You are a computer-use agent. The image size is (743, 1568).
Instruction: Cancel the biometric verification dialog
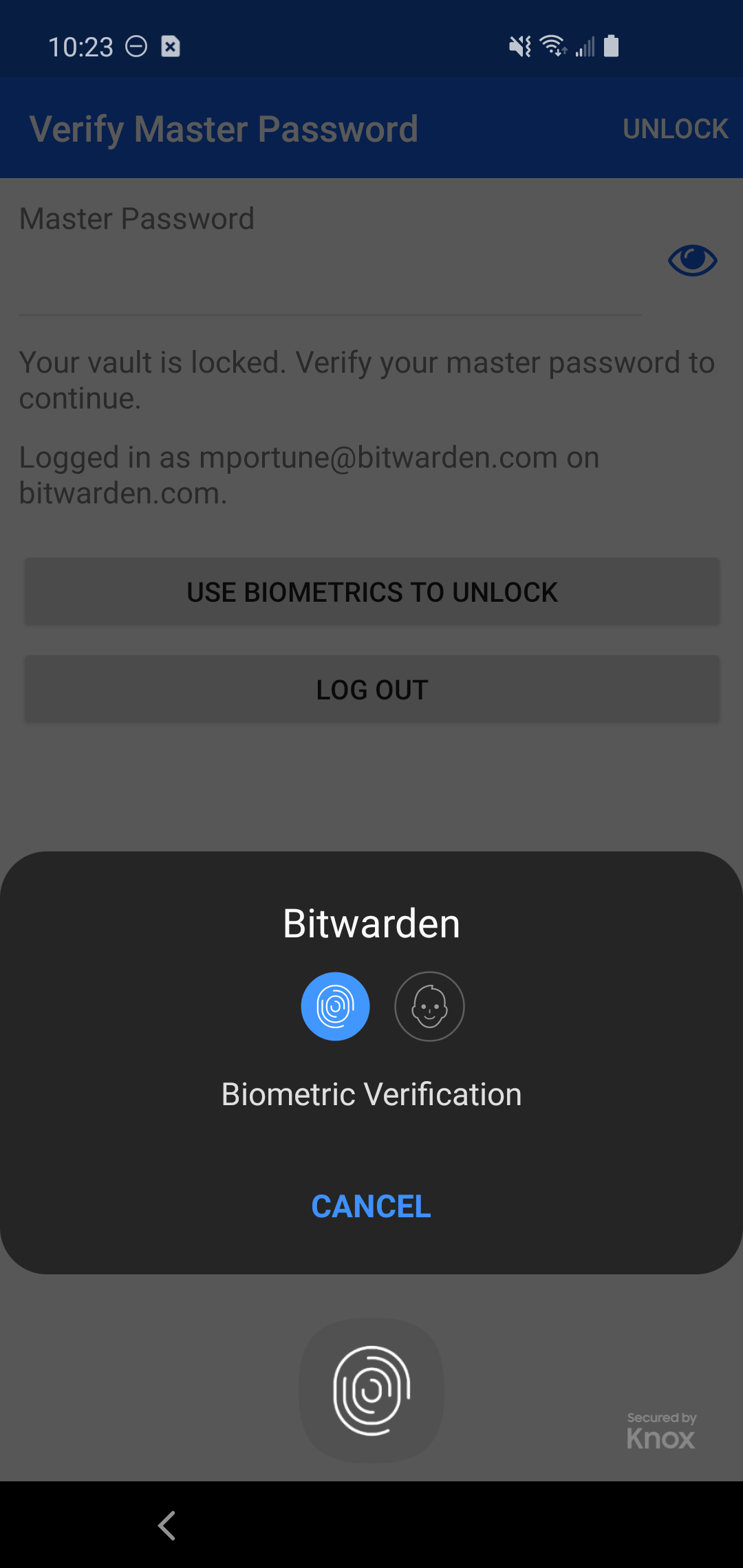371,1206
